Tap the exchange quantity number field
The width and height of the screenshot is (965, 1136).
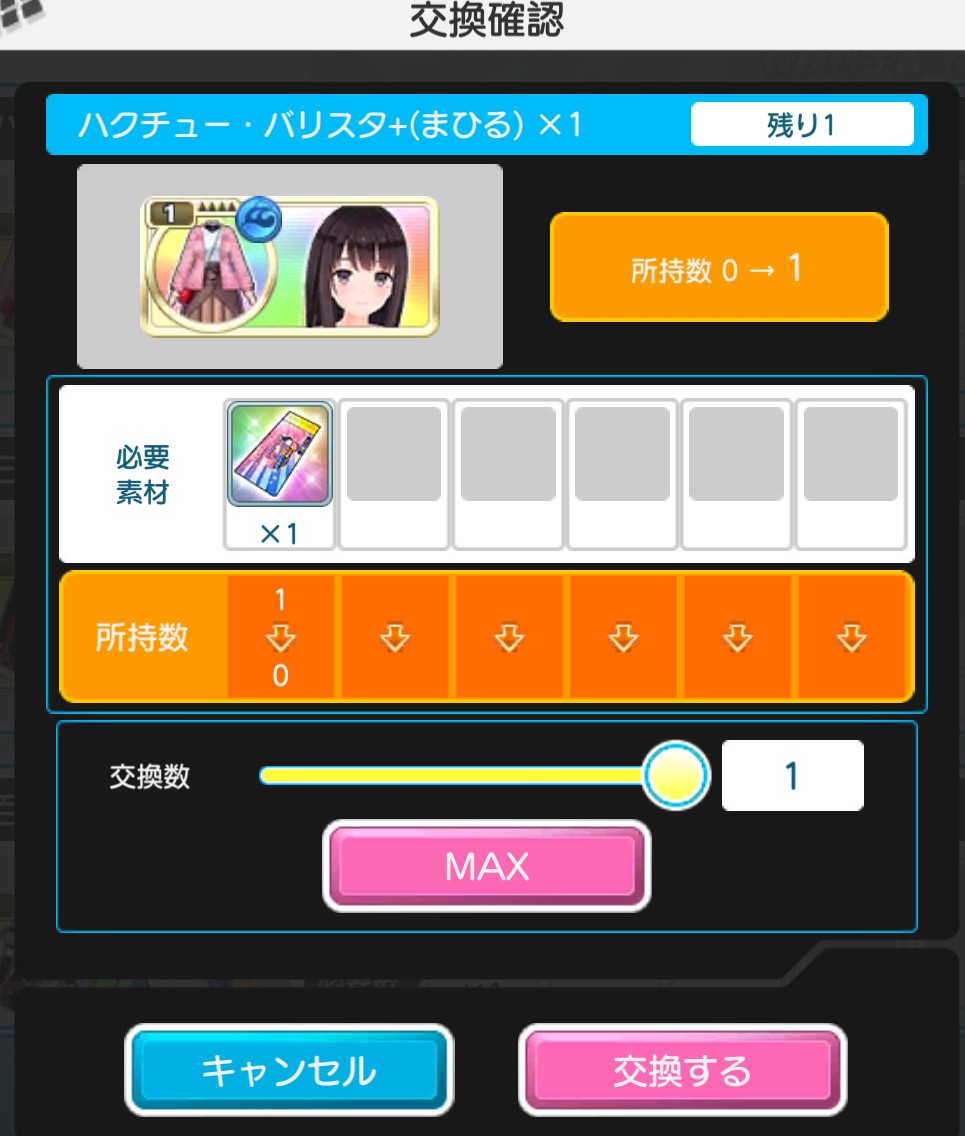792,775
